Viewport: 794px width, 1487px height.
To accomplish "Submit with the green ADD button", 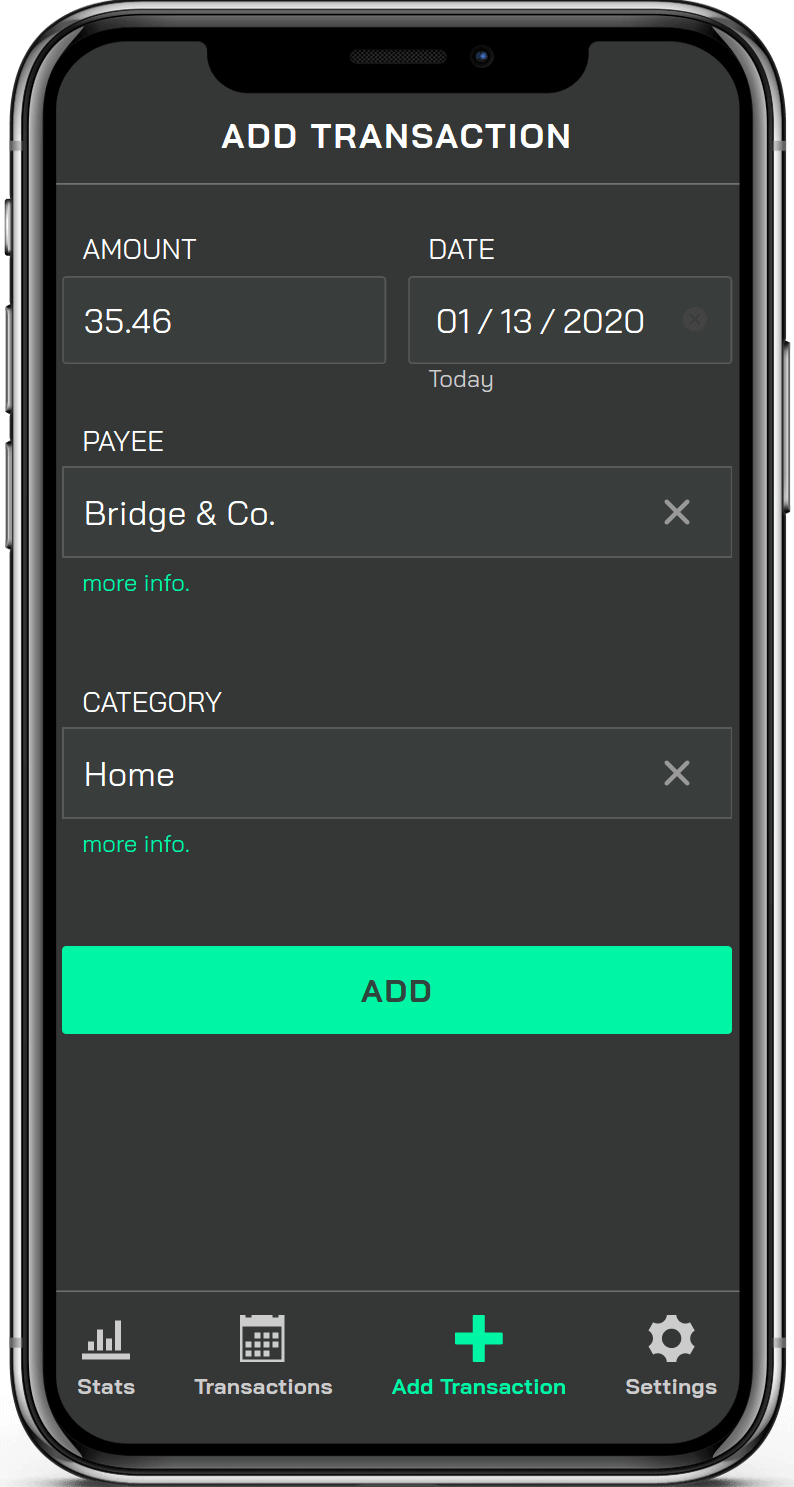I will coord(397,990).
